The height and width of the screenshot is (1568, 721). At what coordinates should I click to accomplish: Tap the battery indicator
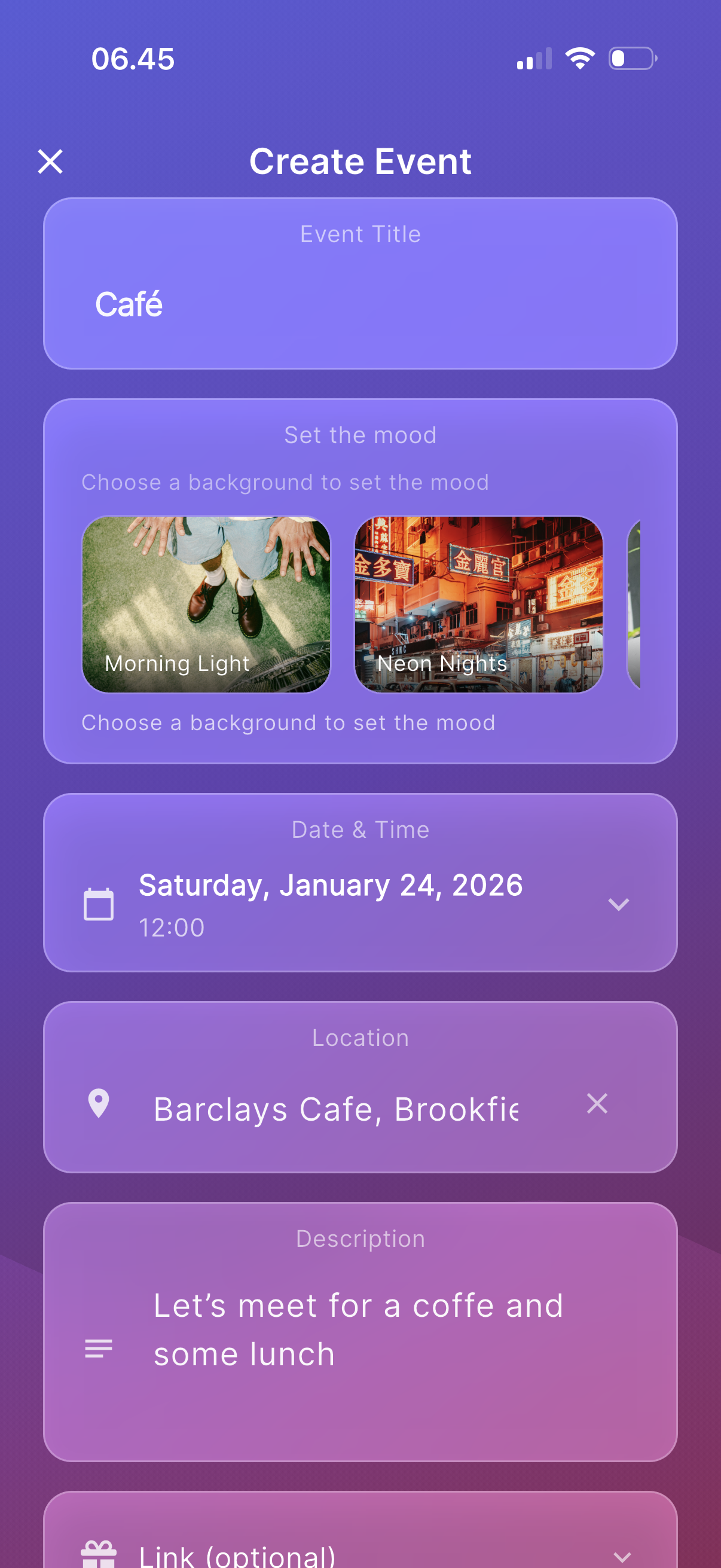click(632, 59)
